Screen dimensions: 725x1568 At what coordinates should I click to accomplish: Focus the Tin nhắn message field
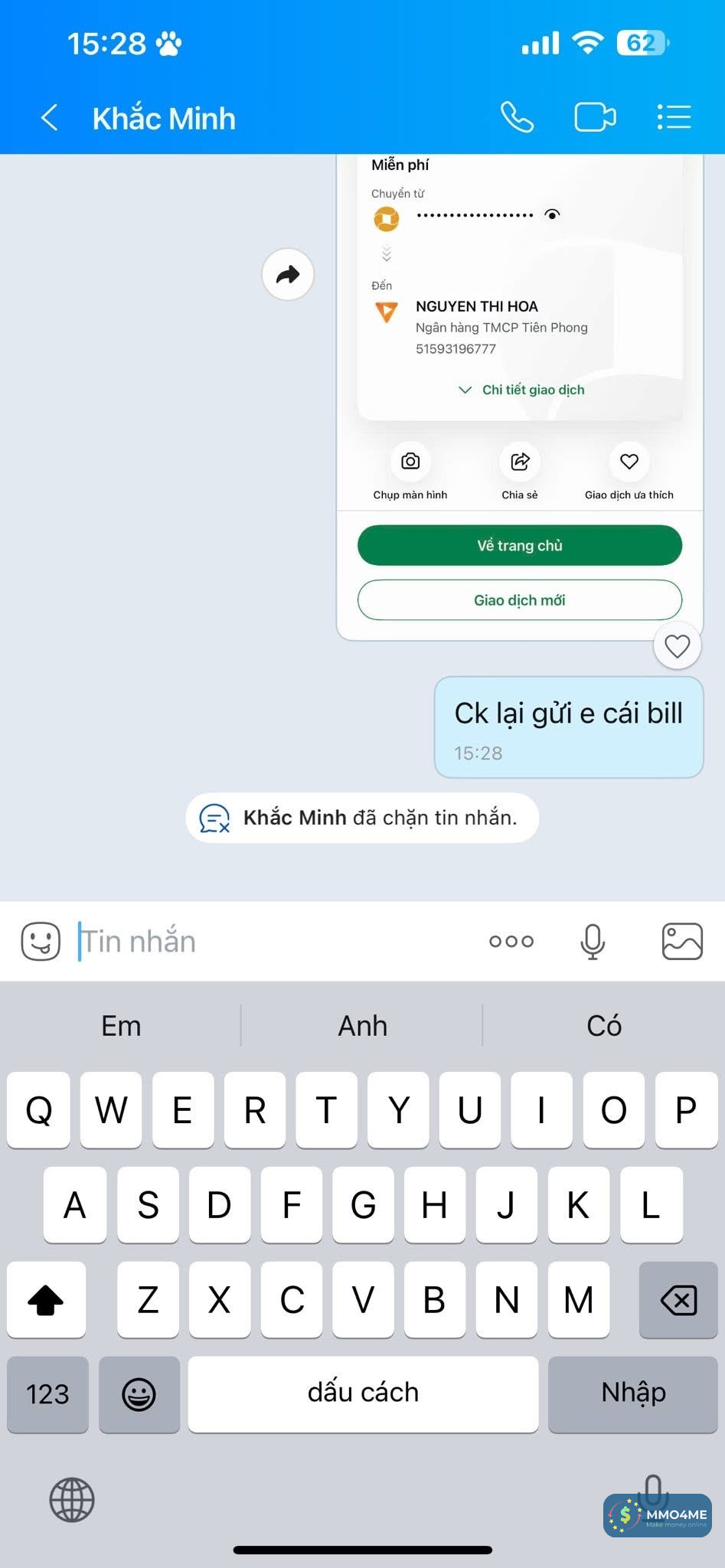276,941
